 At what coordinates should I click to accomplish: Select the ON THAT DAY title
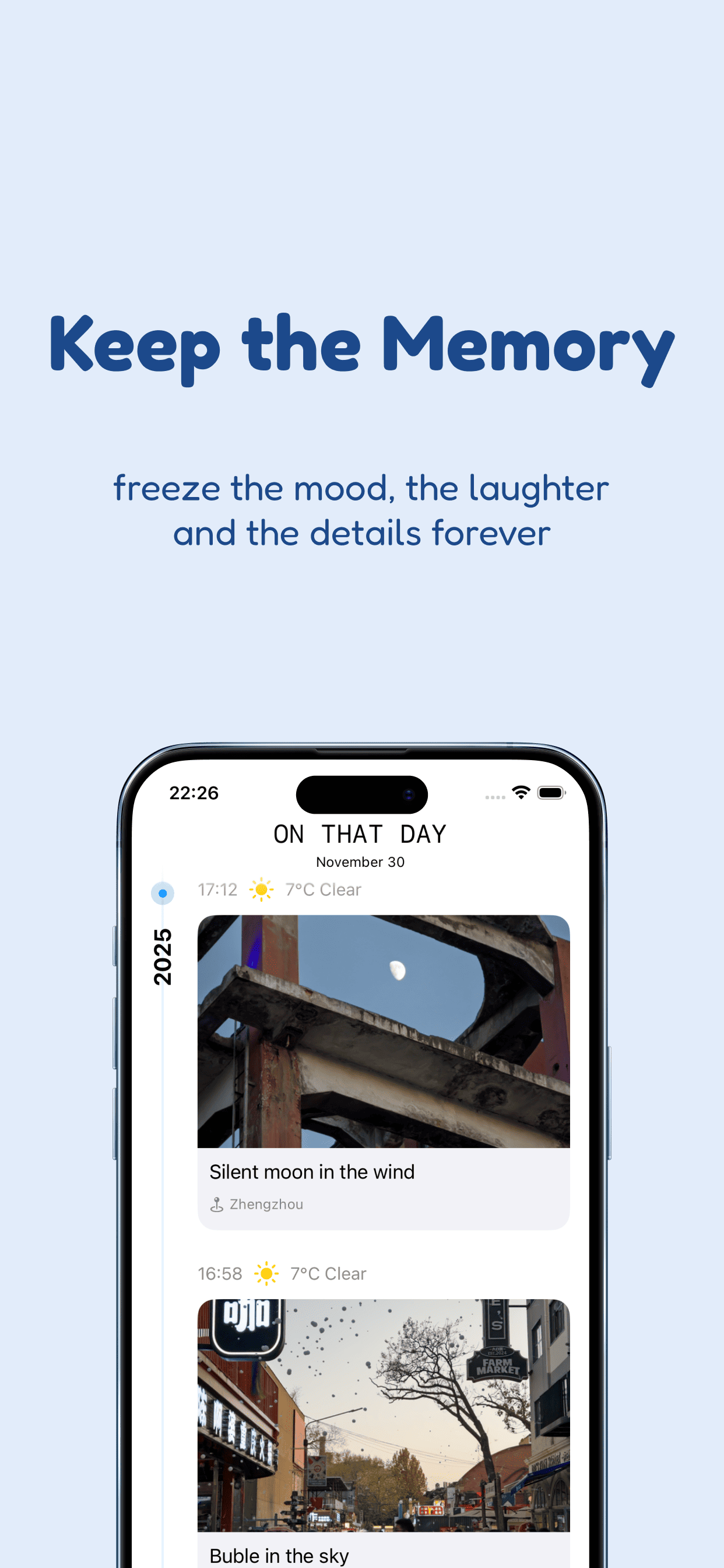[360, 834]
